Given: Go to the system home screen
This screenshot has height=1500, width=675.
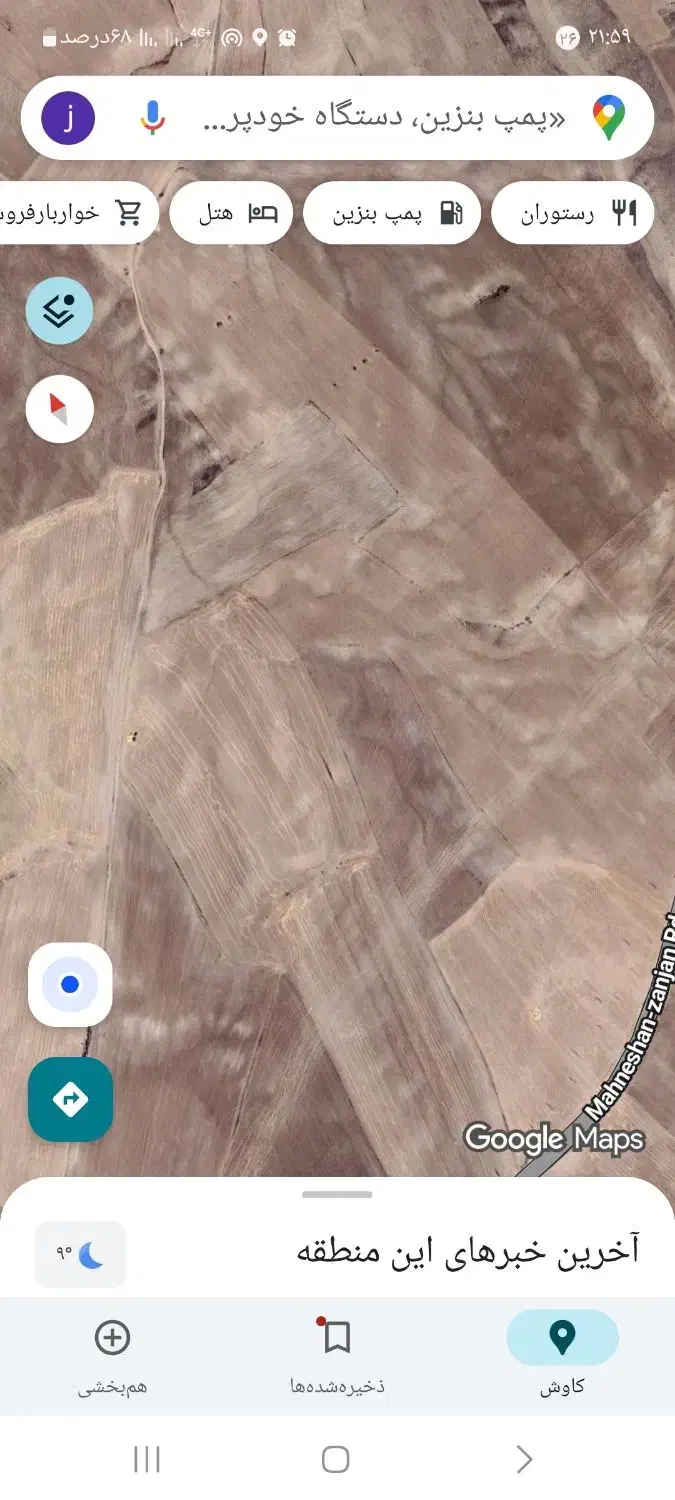Looking at the screenshot, I should [x=336, y=1459].
